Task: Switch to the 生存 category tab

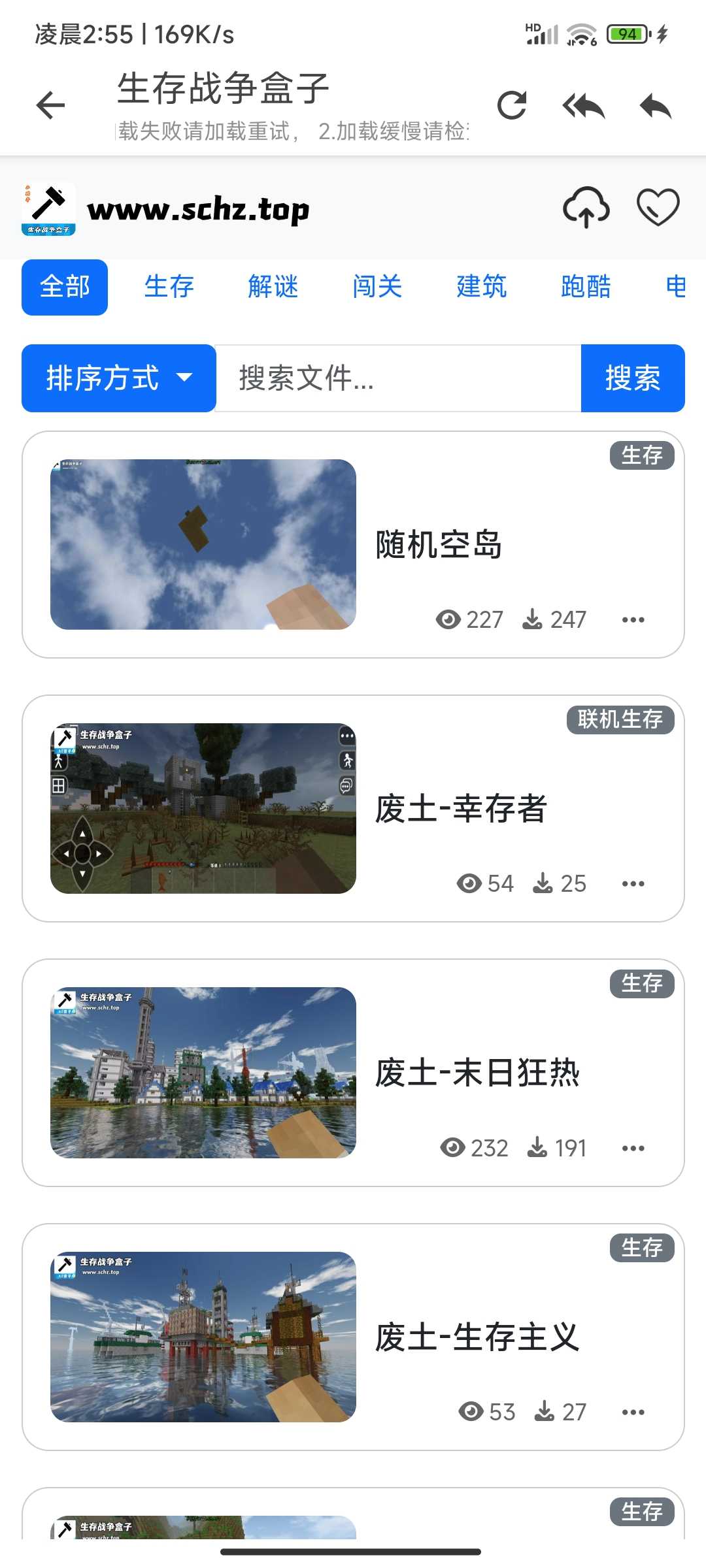Action: (169, 287)
